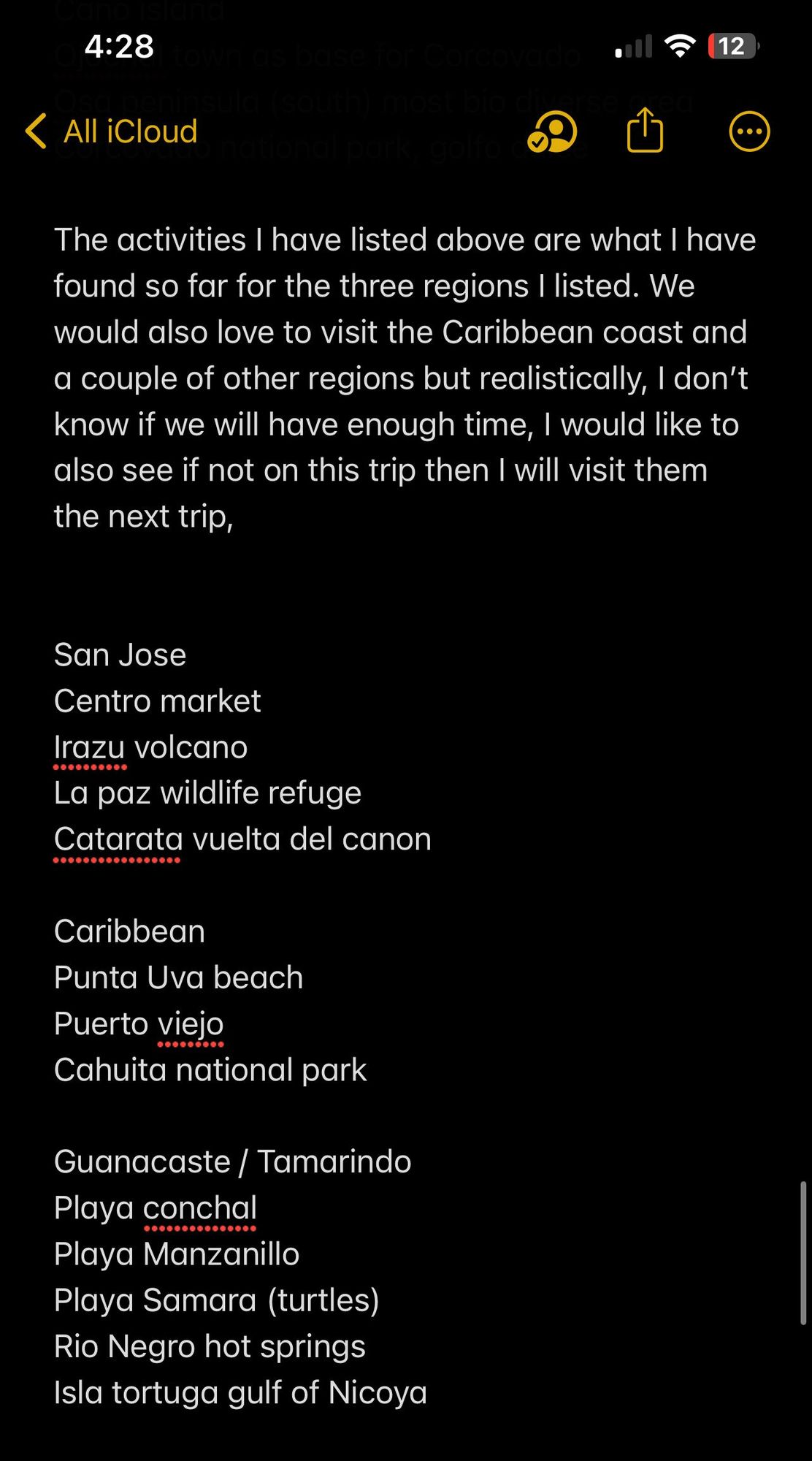Open the collaboration people icon
Screen dimensions: 812x1461
(x=552, y=132)
